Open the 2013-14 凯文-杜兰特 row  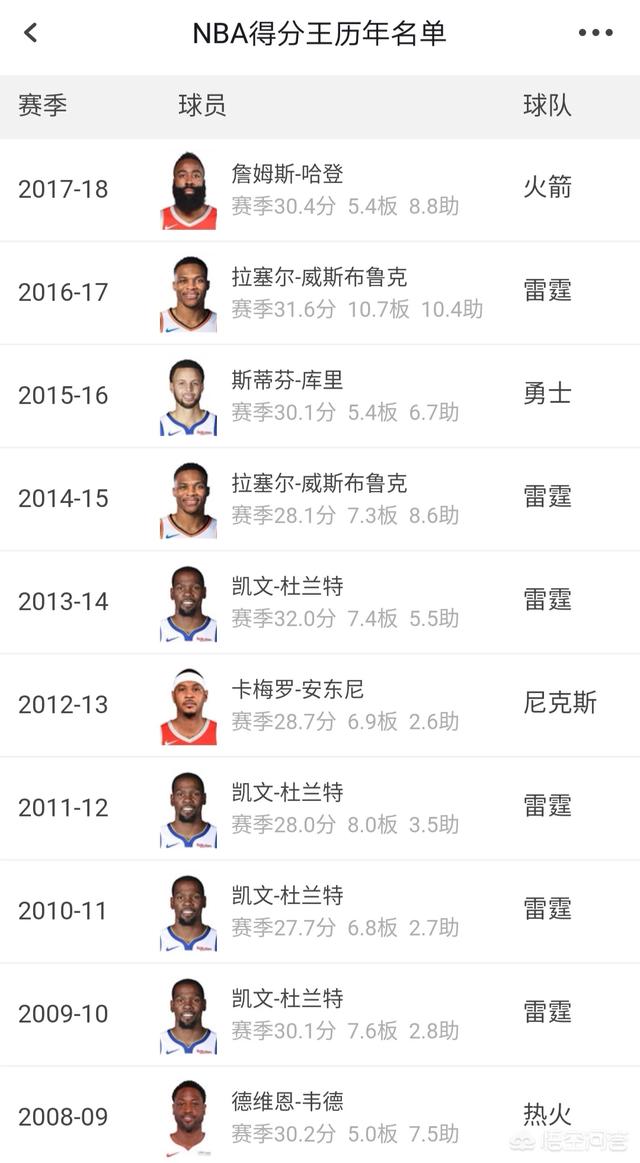(x=320, y=602)
